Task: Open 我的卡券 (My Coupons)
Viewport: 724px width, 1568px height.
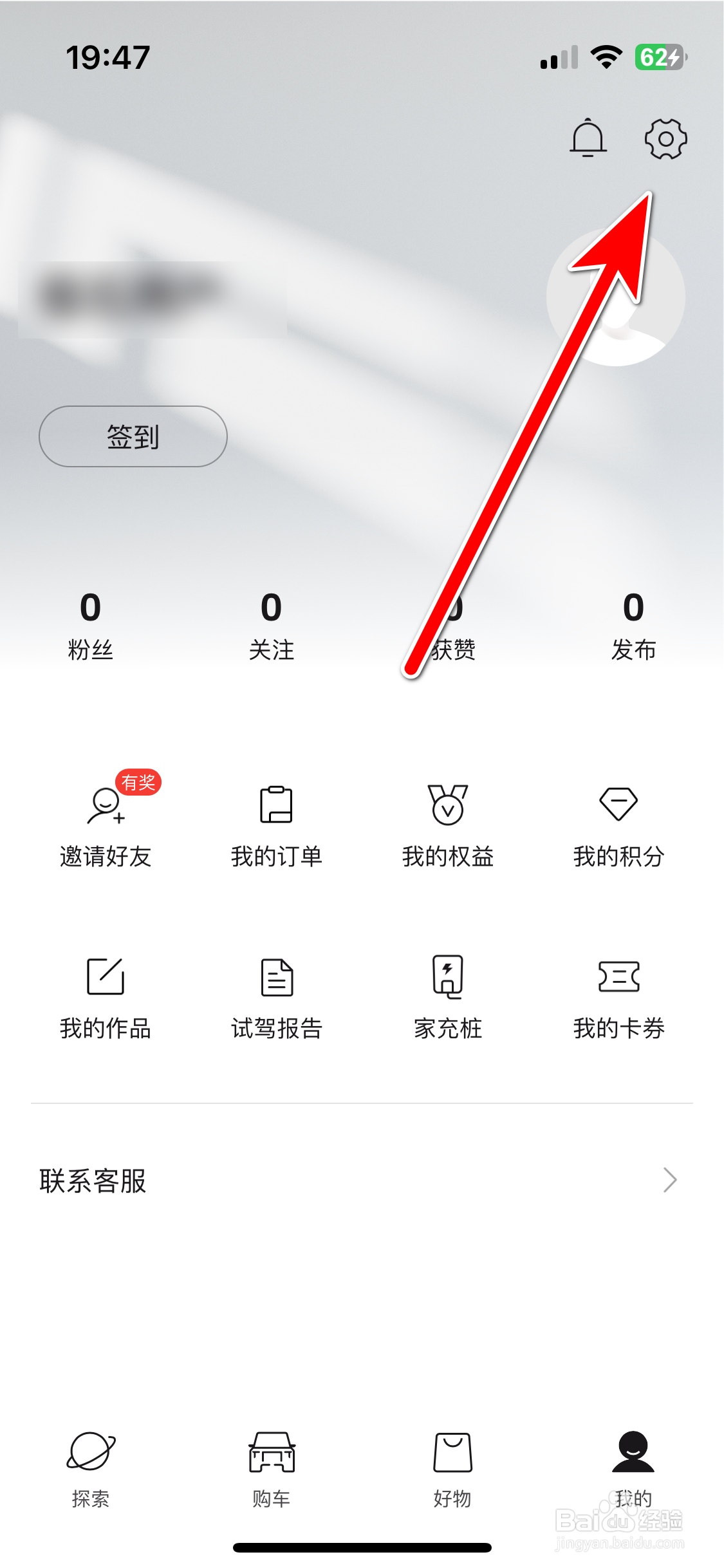Action: click(619, 998)
